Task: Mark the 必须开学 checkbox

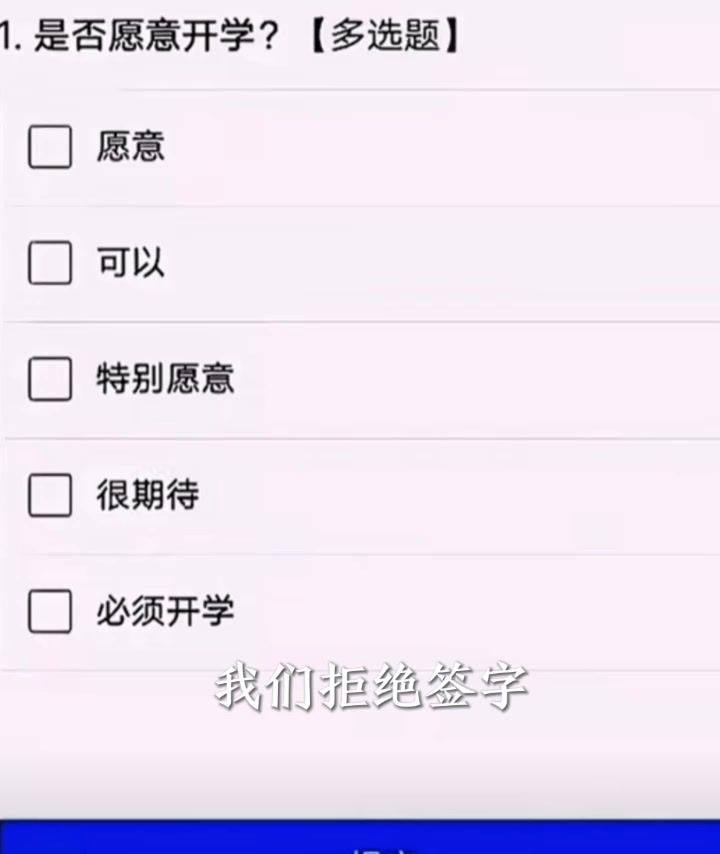Action: [x=50, y=612]
